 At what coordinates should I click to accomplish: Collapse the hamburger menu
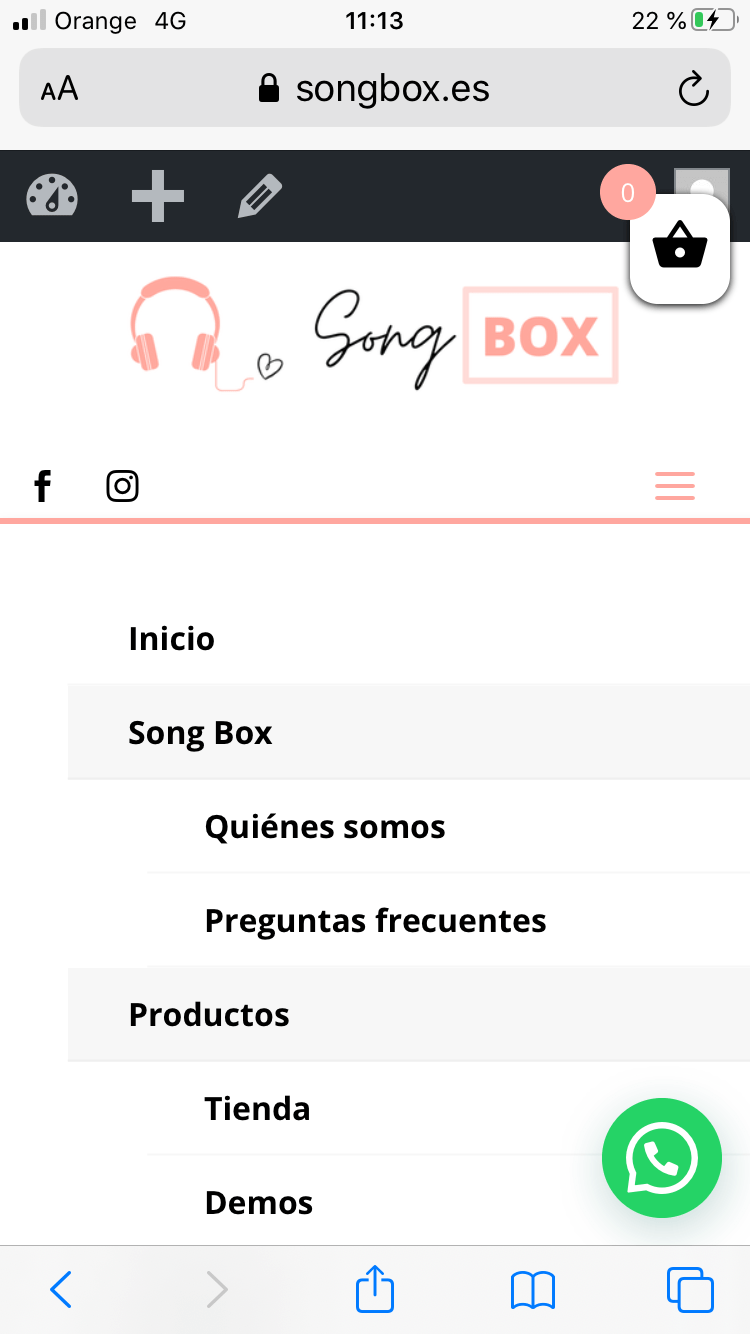click(675, 486)
